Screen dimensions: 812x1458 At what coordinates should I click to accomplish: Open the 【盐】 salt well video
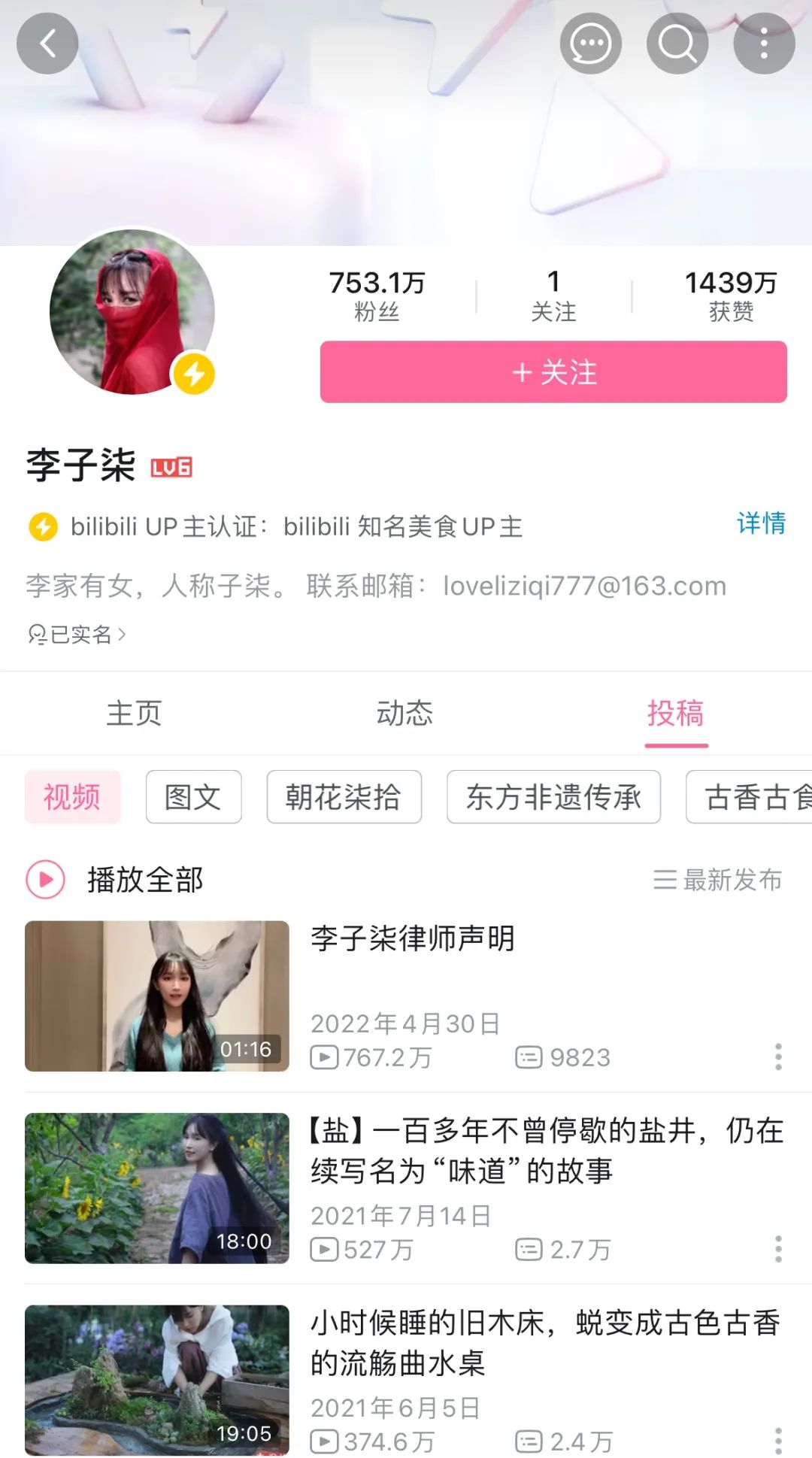[547, 1150]
